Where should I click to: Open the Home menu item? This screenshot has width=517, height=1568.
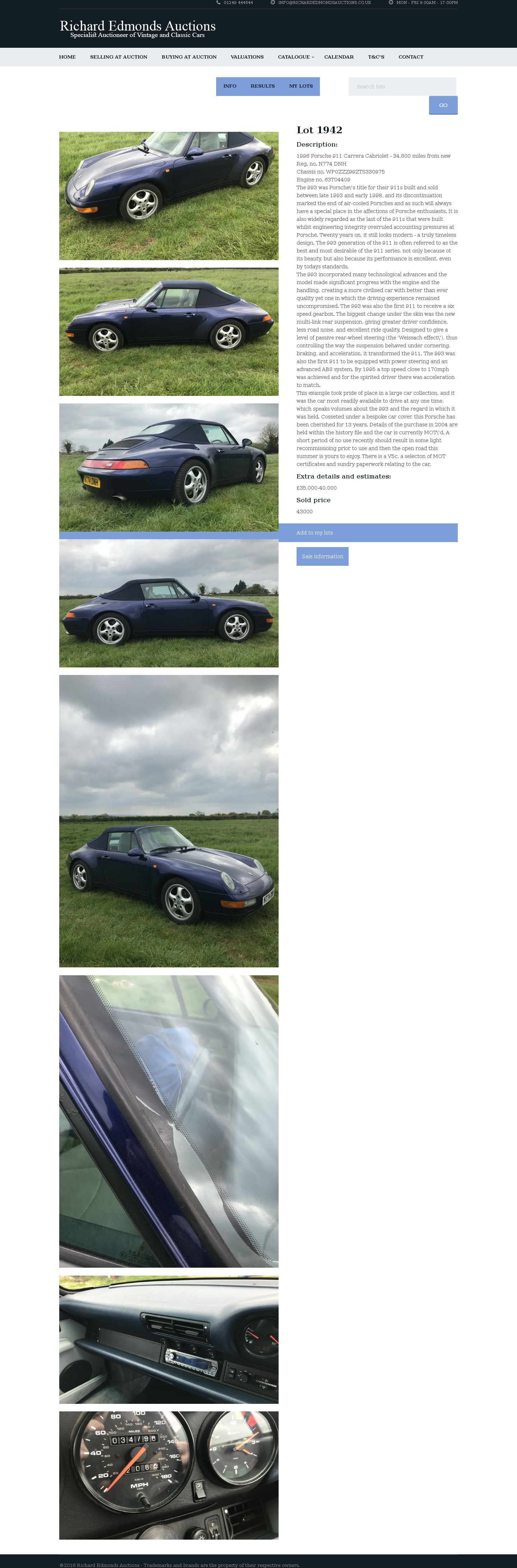click(x=67, y=57)
